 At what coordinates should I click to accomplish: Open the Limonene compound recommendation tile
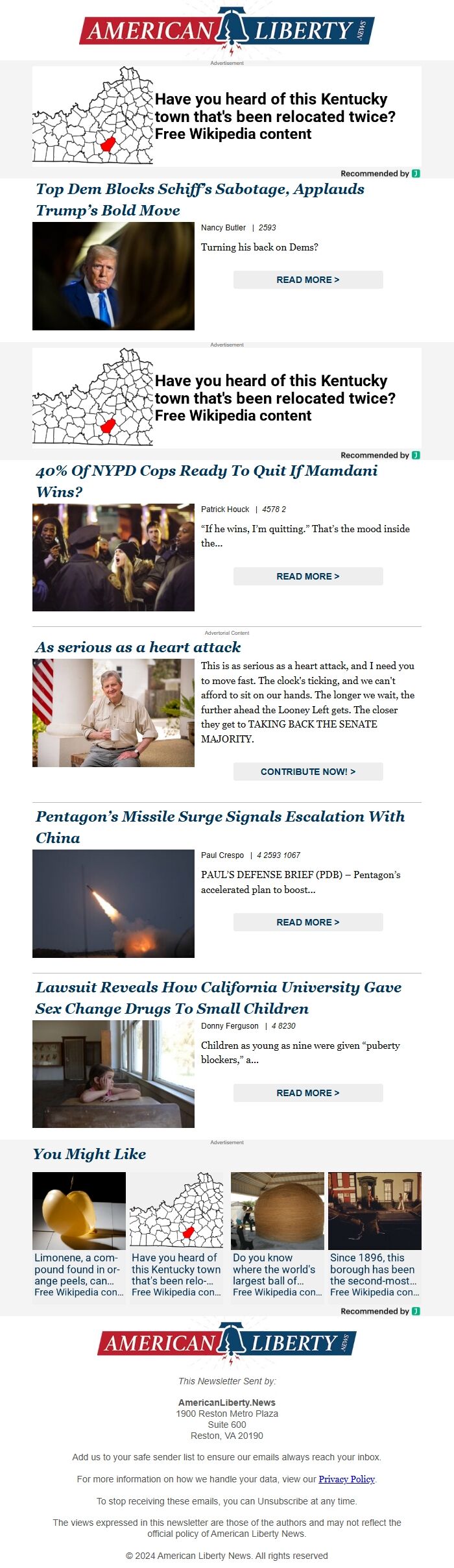pos(79,1234)
